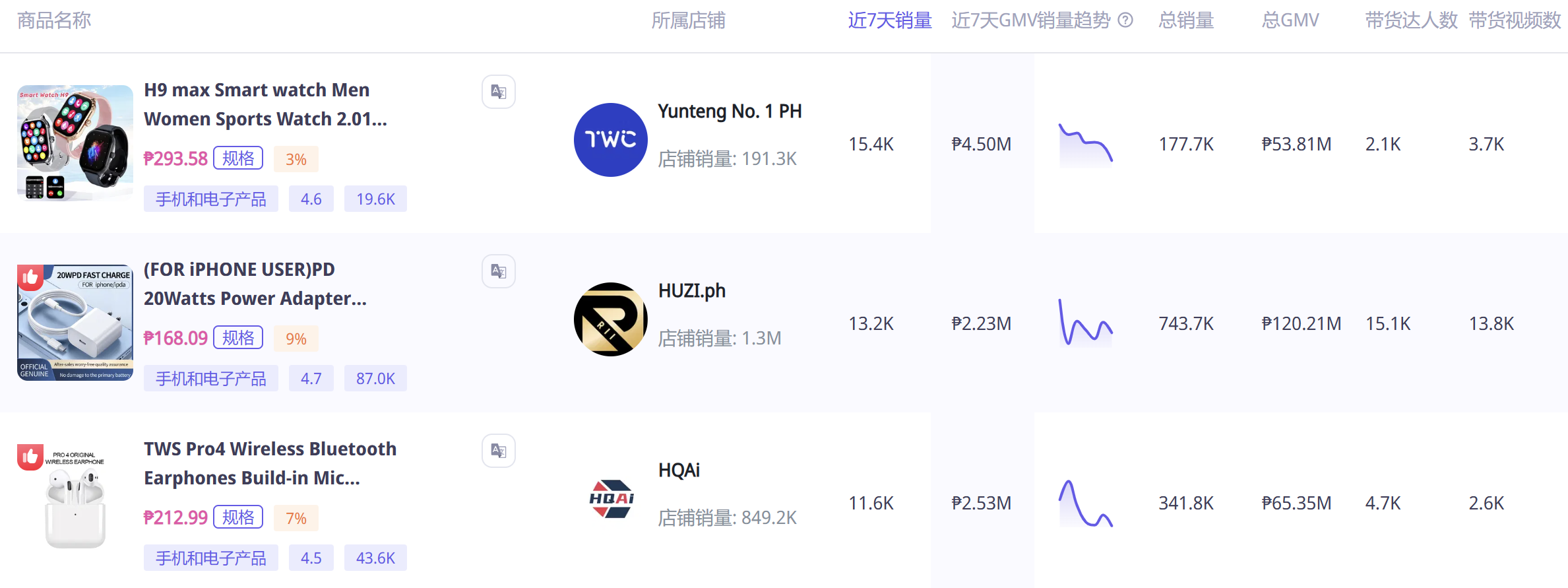The height and width of the screenshot is (588, 1568).
Task: Translate the H9 max Smart watch title
Action: click(x=498, y=92)
